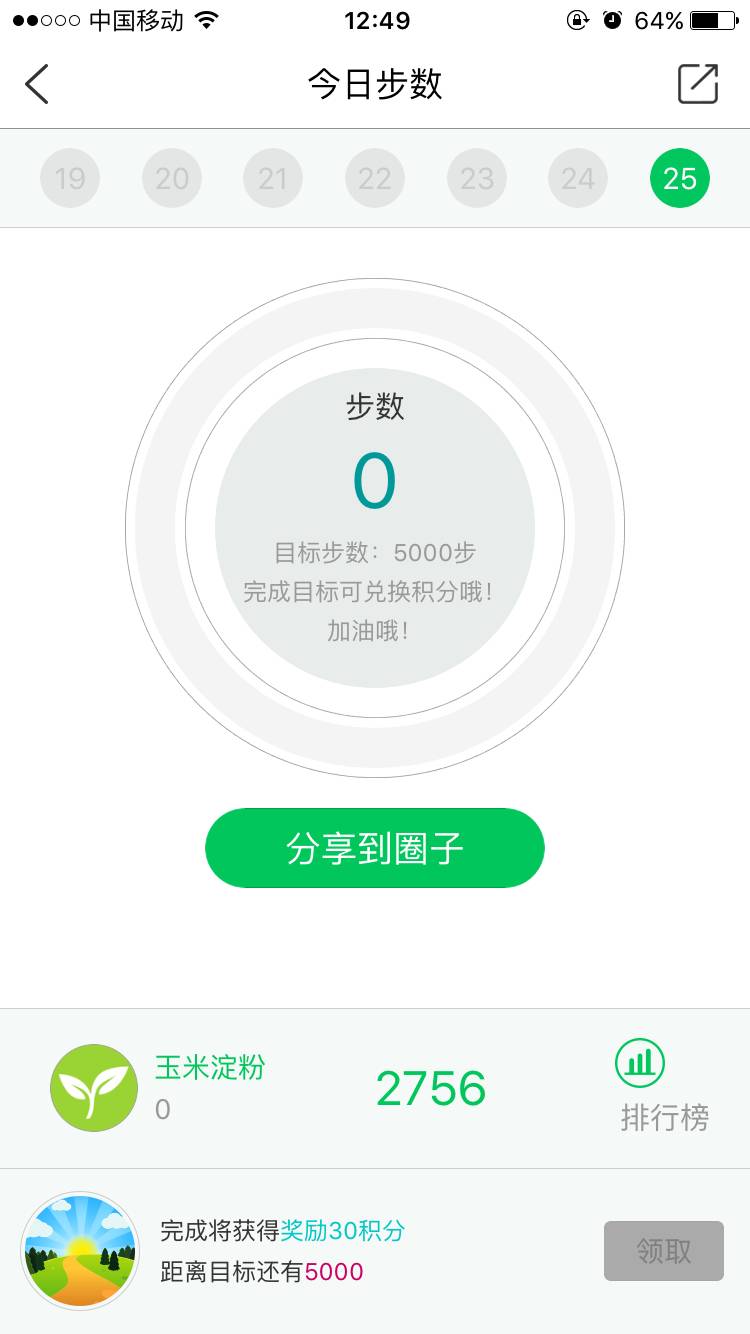750x1334 pixels.
Task: Select day 20 in the date strip
Action: pos(172,179)
